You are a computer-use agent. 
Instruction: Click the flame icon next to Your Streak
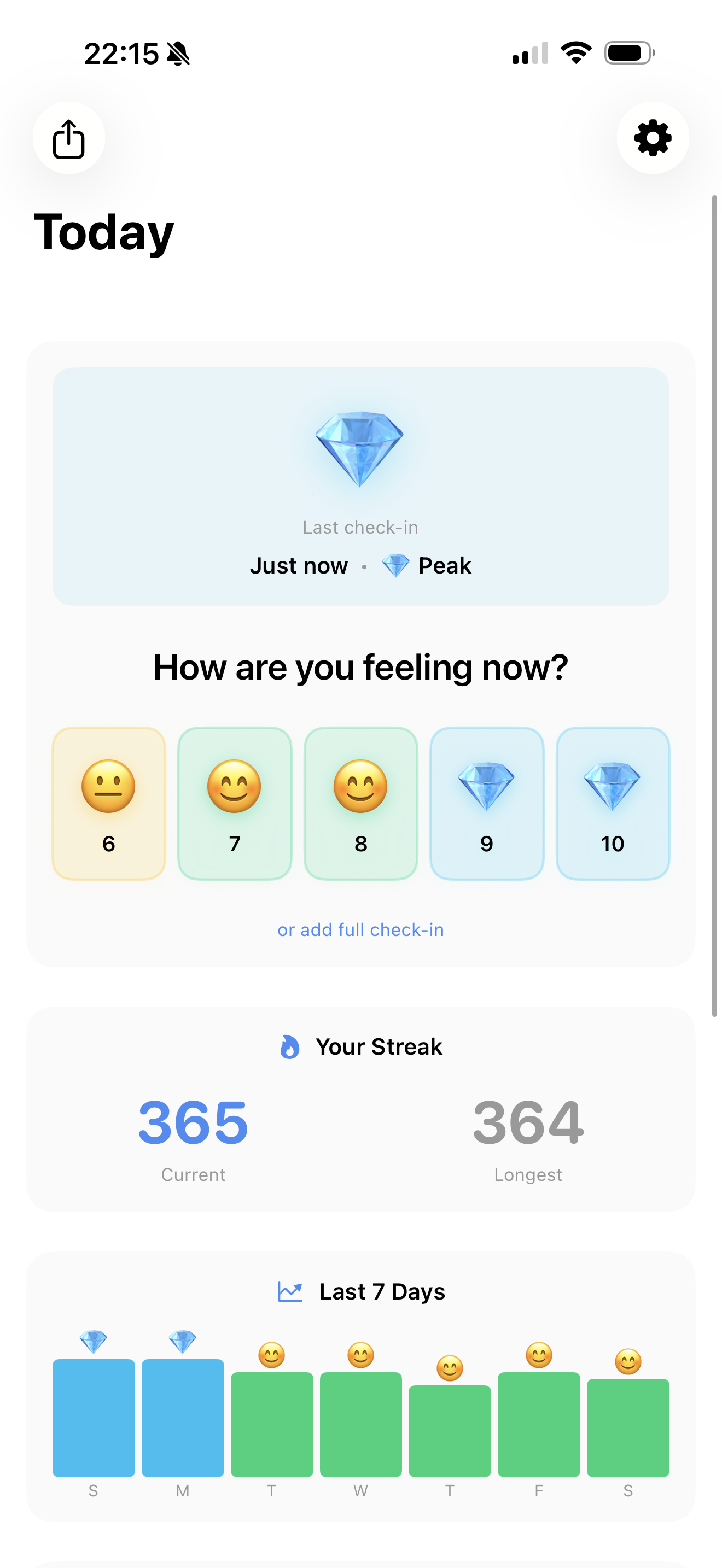[x=290, y=1046]
